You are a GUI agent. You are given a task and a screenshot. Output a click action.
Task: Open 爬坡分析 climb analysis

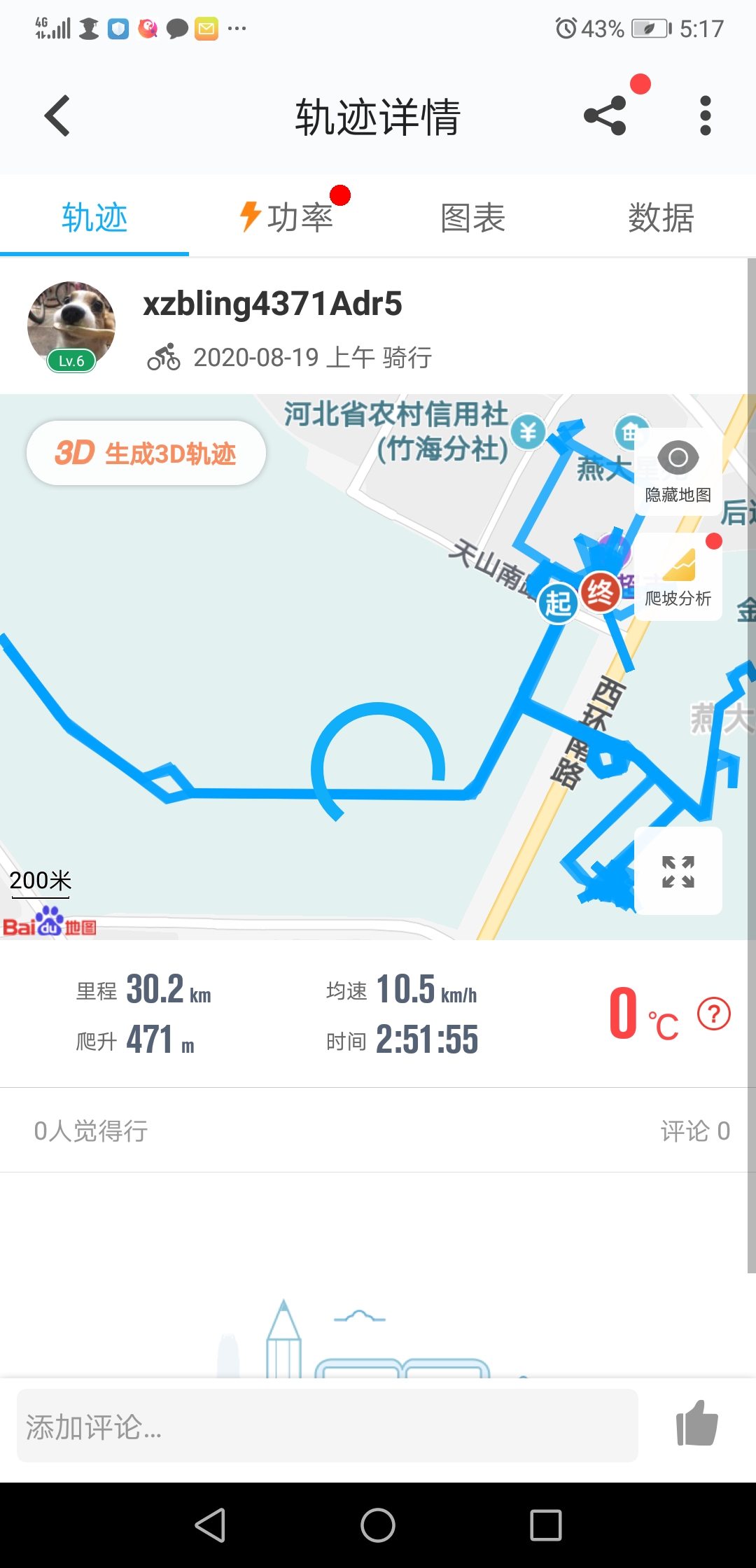tap(678, 577)
